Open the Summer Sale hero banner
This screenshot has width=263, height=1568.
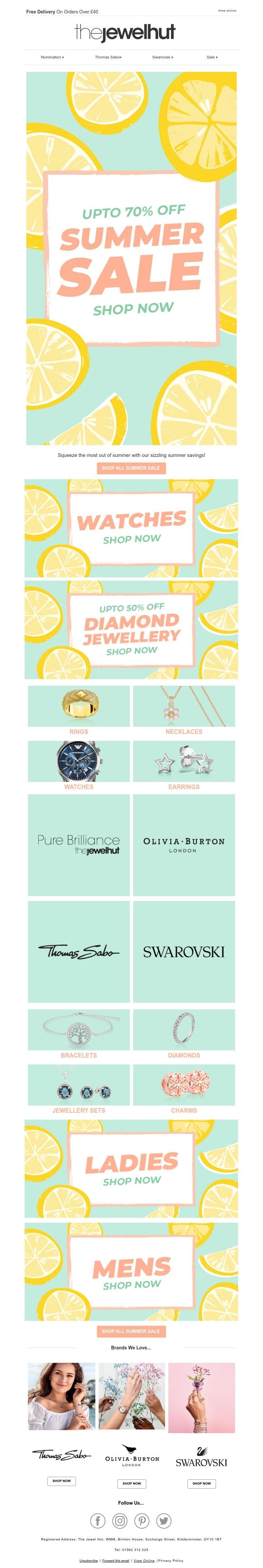[x=131, y=259]
